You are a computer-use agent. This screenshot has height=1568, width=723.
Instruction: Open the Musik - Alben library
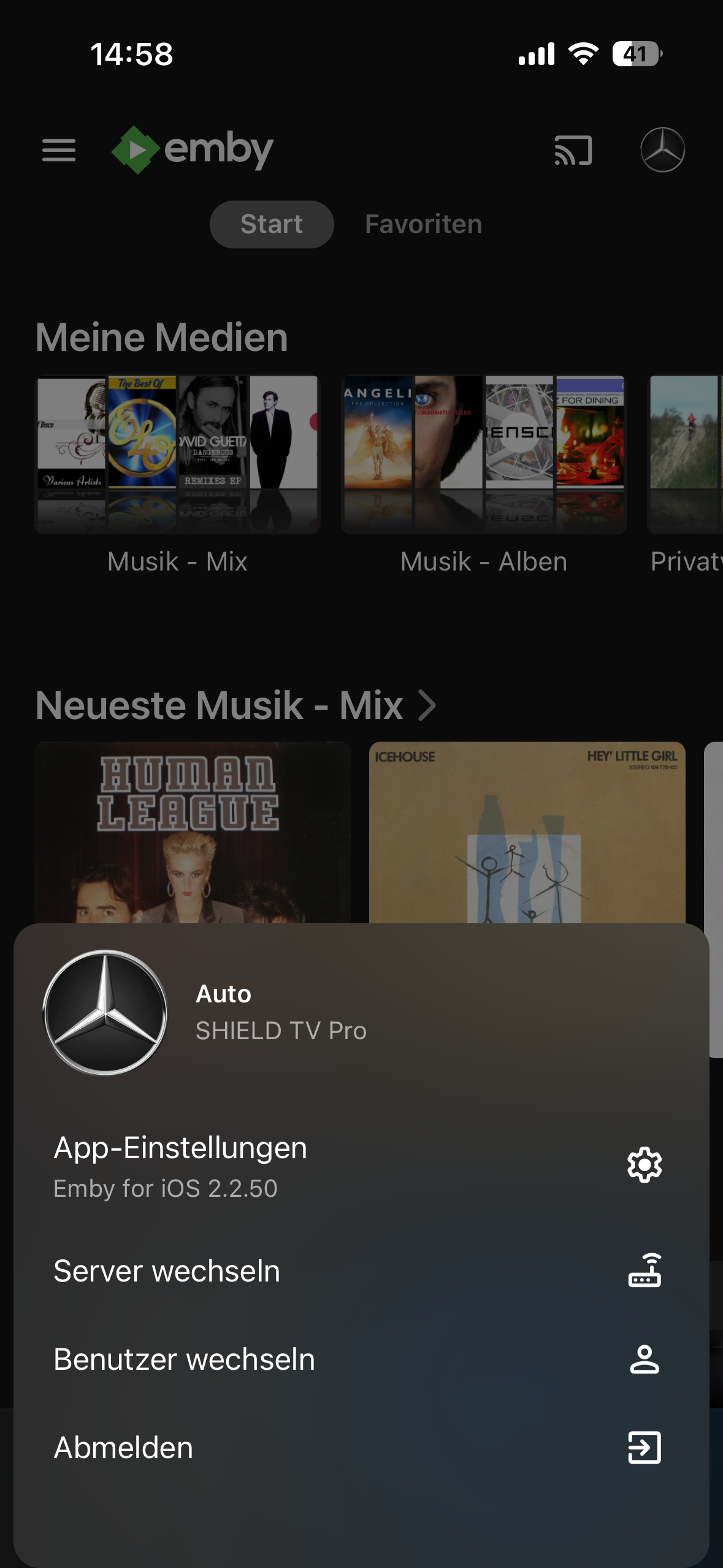pyautogui.click(x=484, y=455)
